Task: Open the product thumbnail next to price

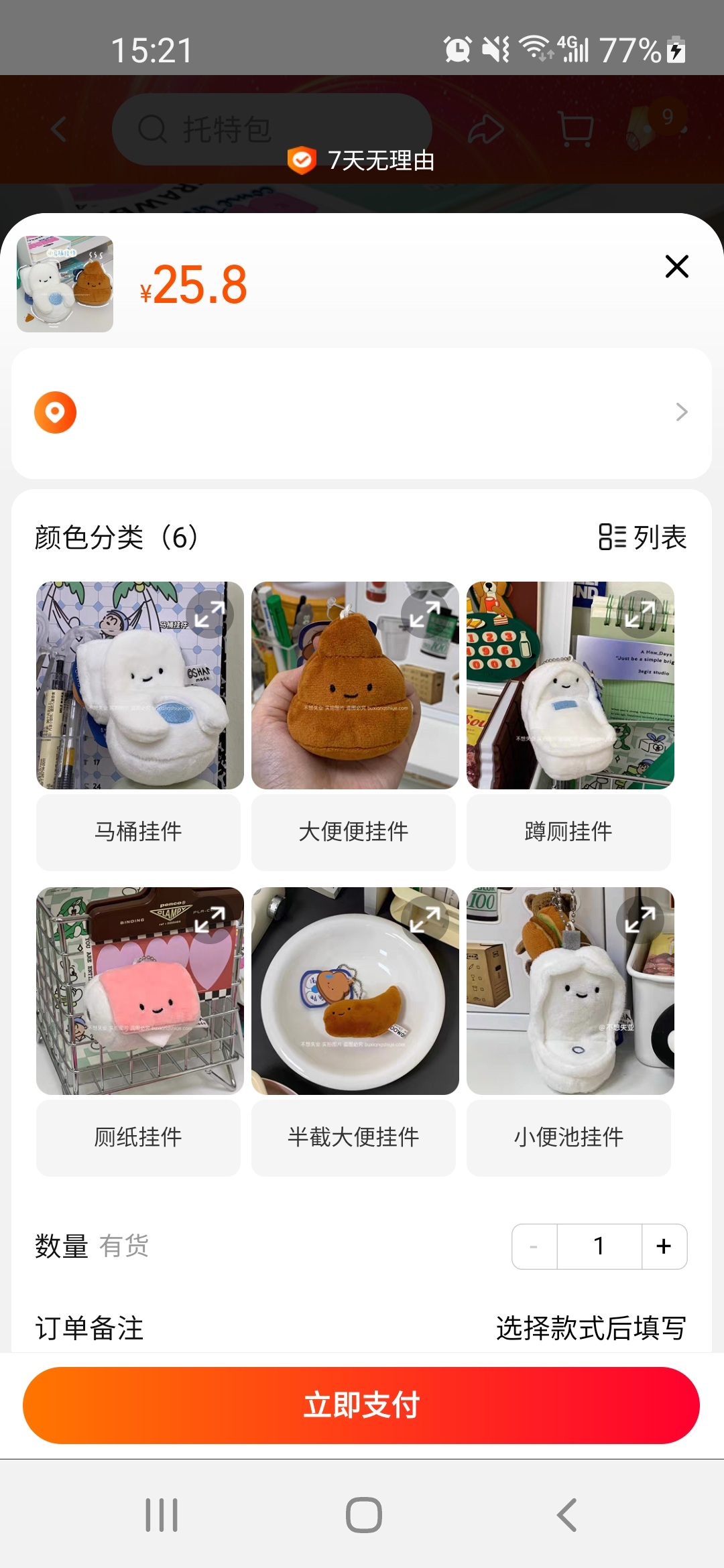Action: point(65,284)
